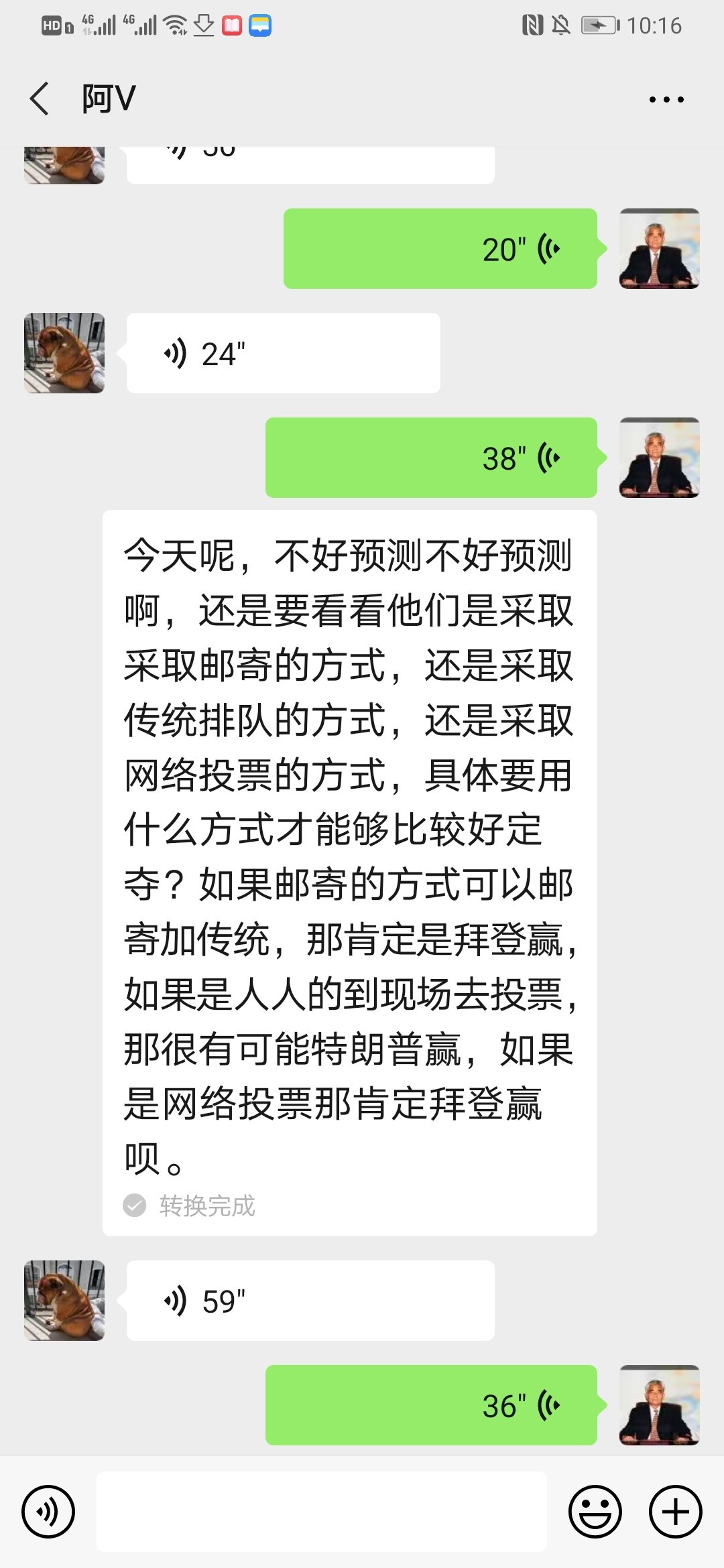The width and height of the screenshot is (724, 1568).
Task: Switch to voice input mode
Action: tap(48, 1512)
